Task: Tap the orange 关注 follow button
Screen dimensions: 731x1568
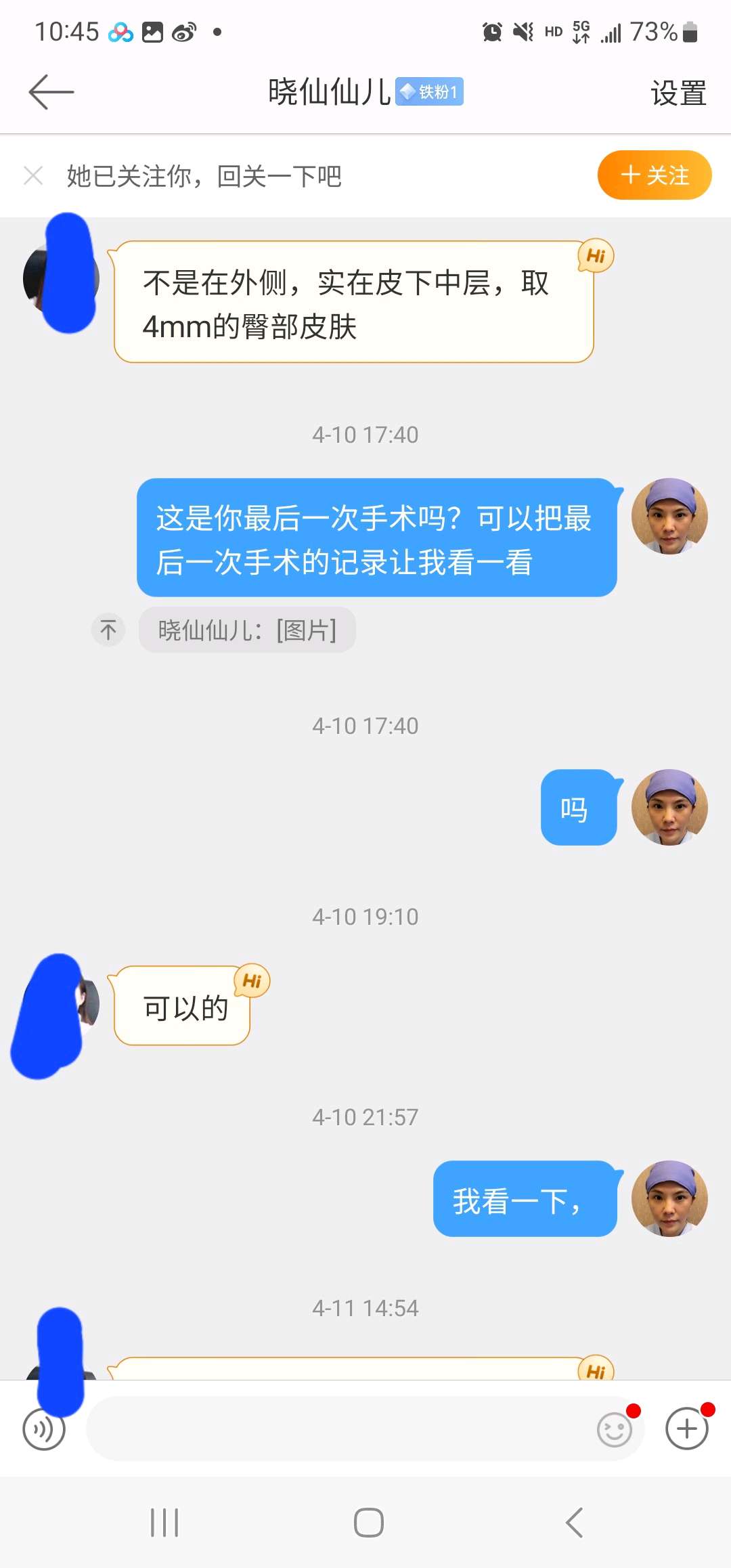Action: click(654, 175)
